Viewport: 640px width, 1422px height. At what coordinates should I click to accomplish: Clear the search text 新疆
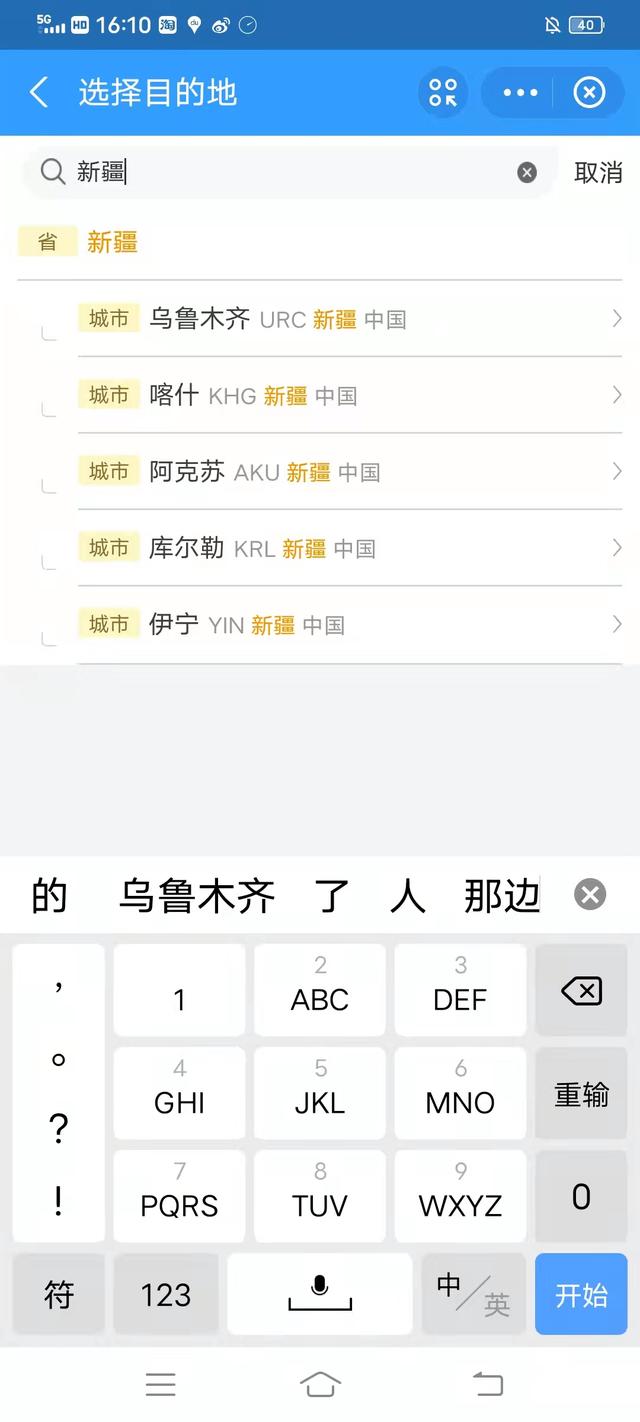tap(527, 173)
